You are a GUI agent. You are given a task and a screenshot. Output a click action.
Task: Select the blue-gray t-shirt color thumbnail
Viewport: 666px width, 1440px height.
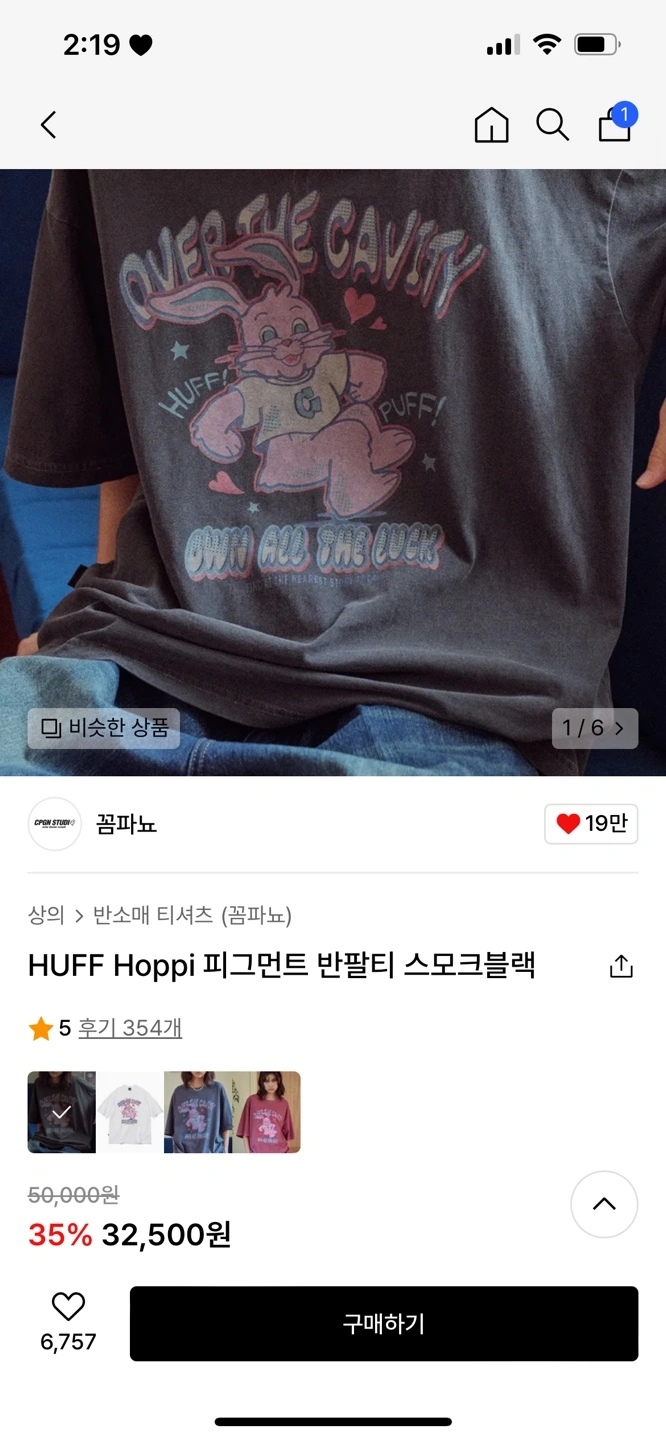[198, 1112]
